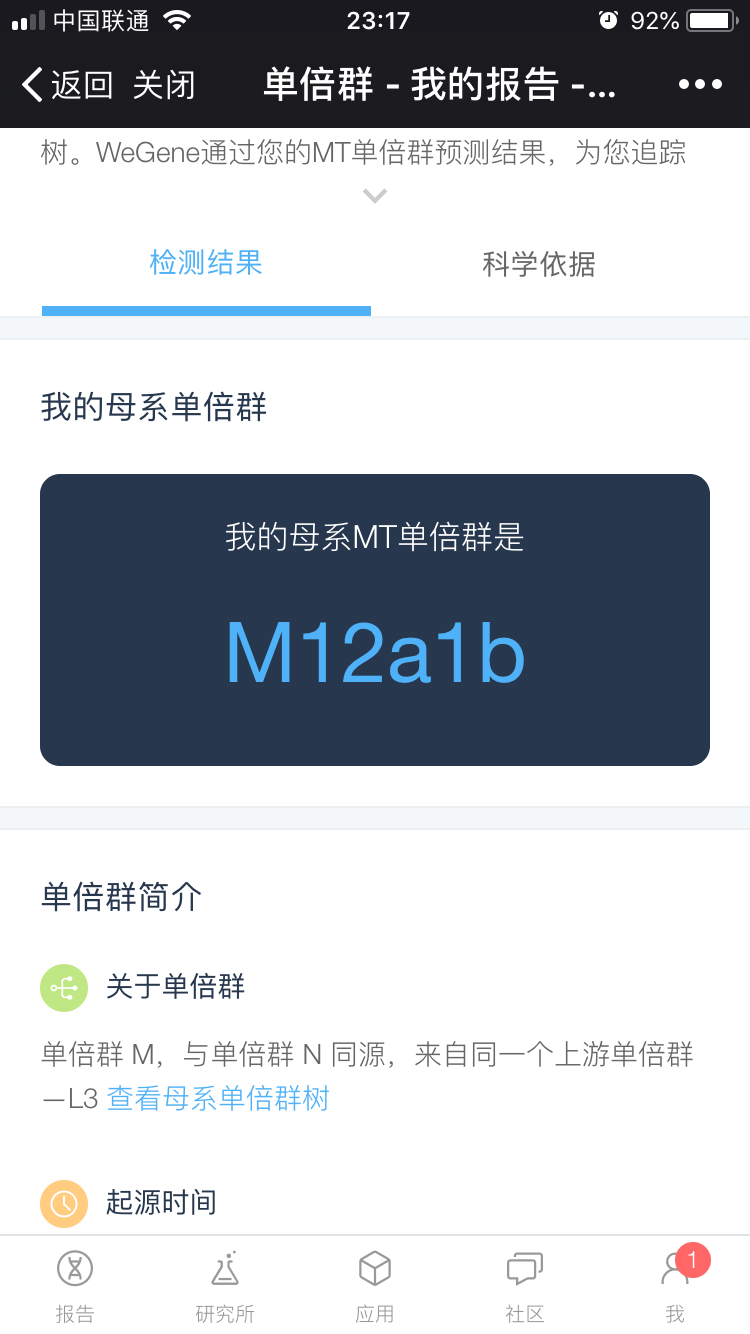Viewport: 750px width, 1334px height.
Task: Switch to the 科学依据 tab
Action: (x=539, y=264)
